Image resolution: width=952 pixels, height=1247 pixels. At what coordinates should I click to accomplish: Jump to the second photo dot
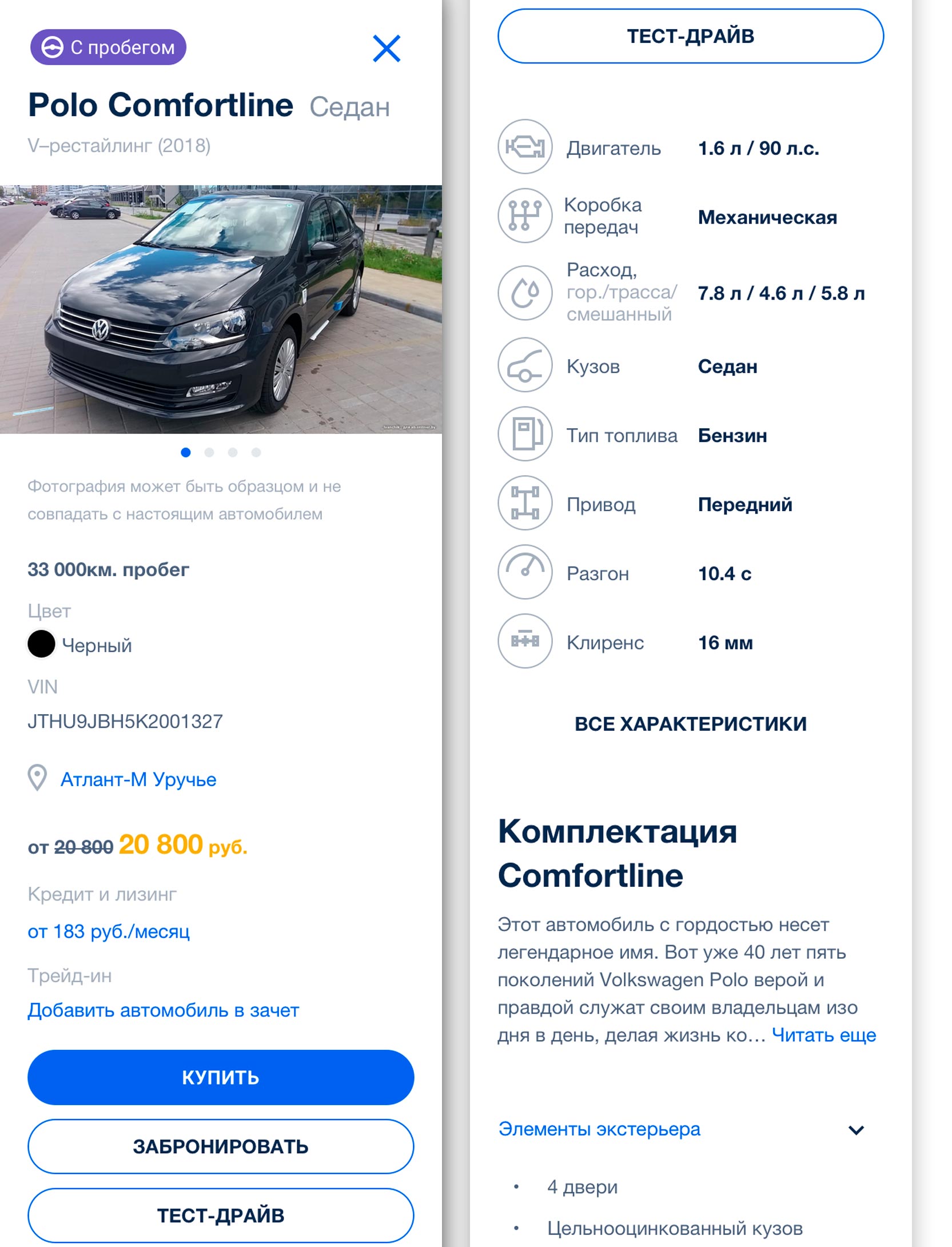[x=209, y=452]
